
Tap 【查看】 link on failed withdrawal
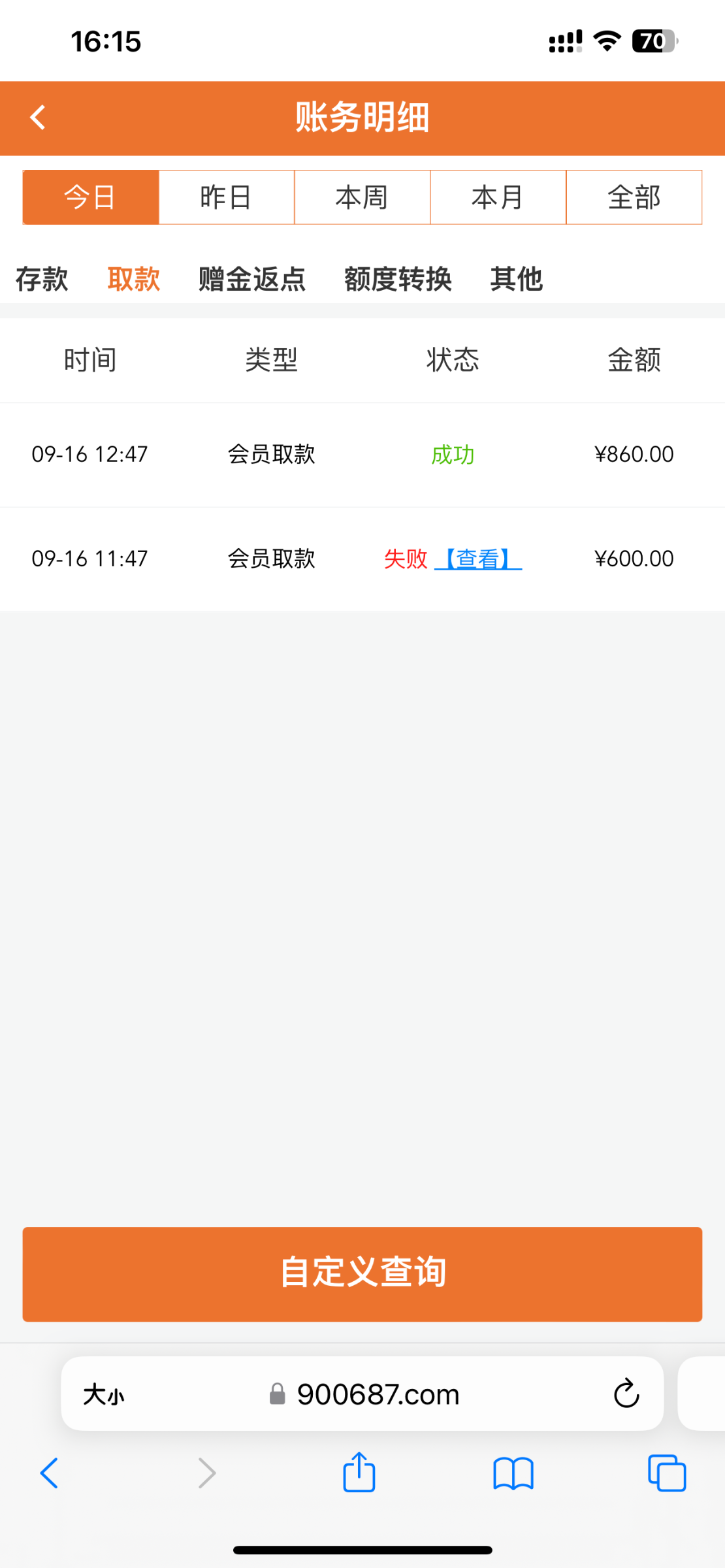point(478,559)
